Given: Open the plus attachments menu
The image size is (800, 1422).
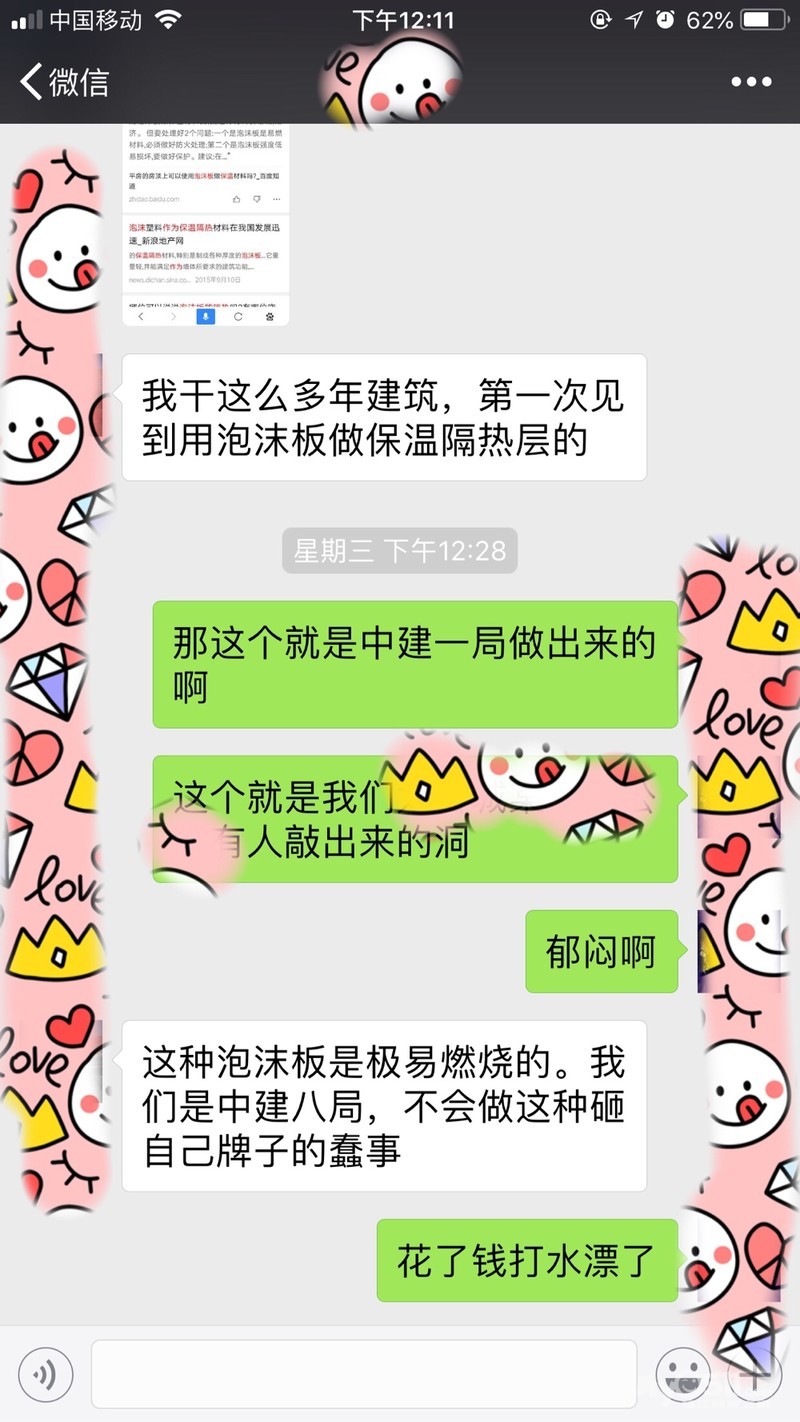Looking at the screenshot, I should (755, 1375).
